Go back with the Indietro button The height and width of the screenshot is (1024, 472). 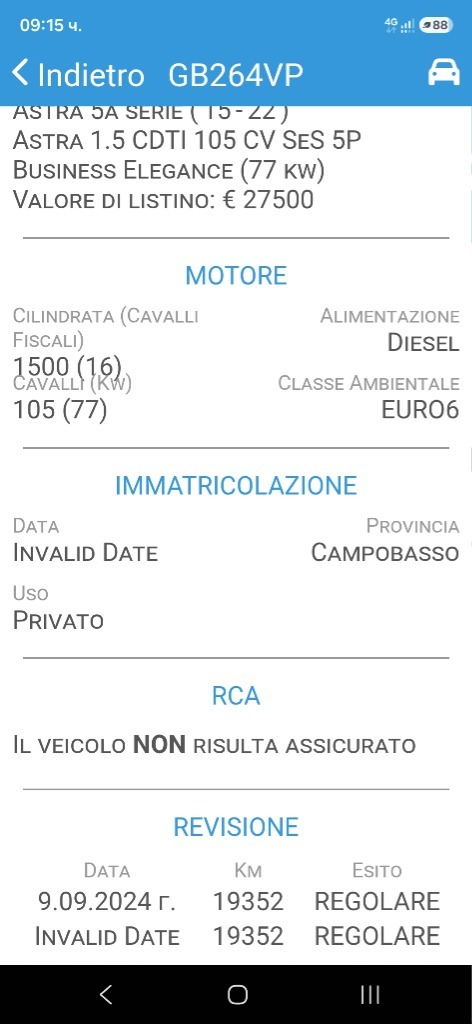click(x=78, y=74)
